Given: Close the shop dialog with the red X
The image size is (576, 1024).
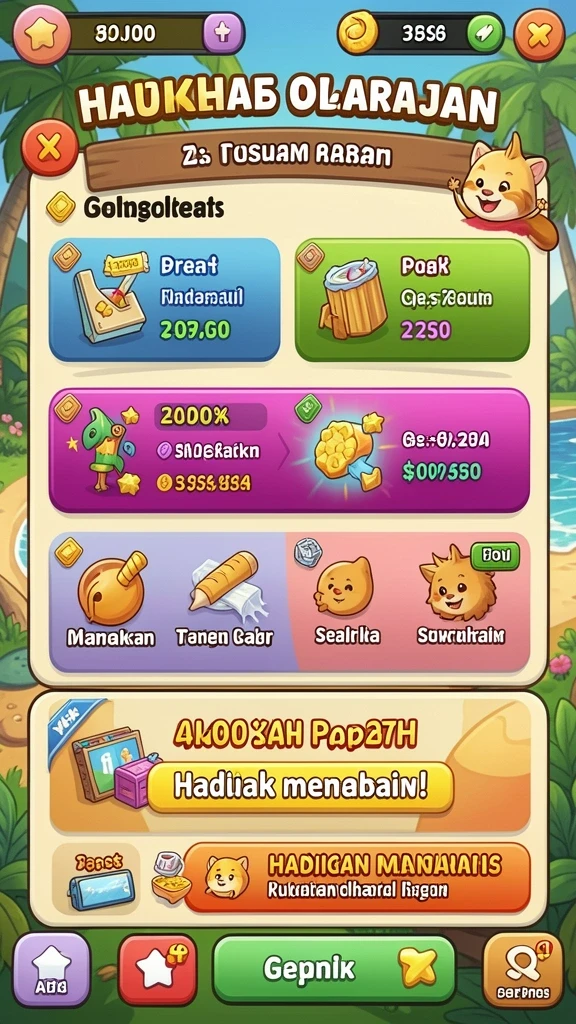Looking at the screenshot, I should coord(50,148).
